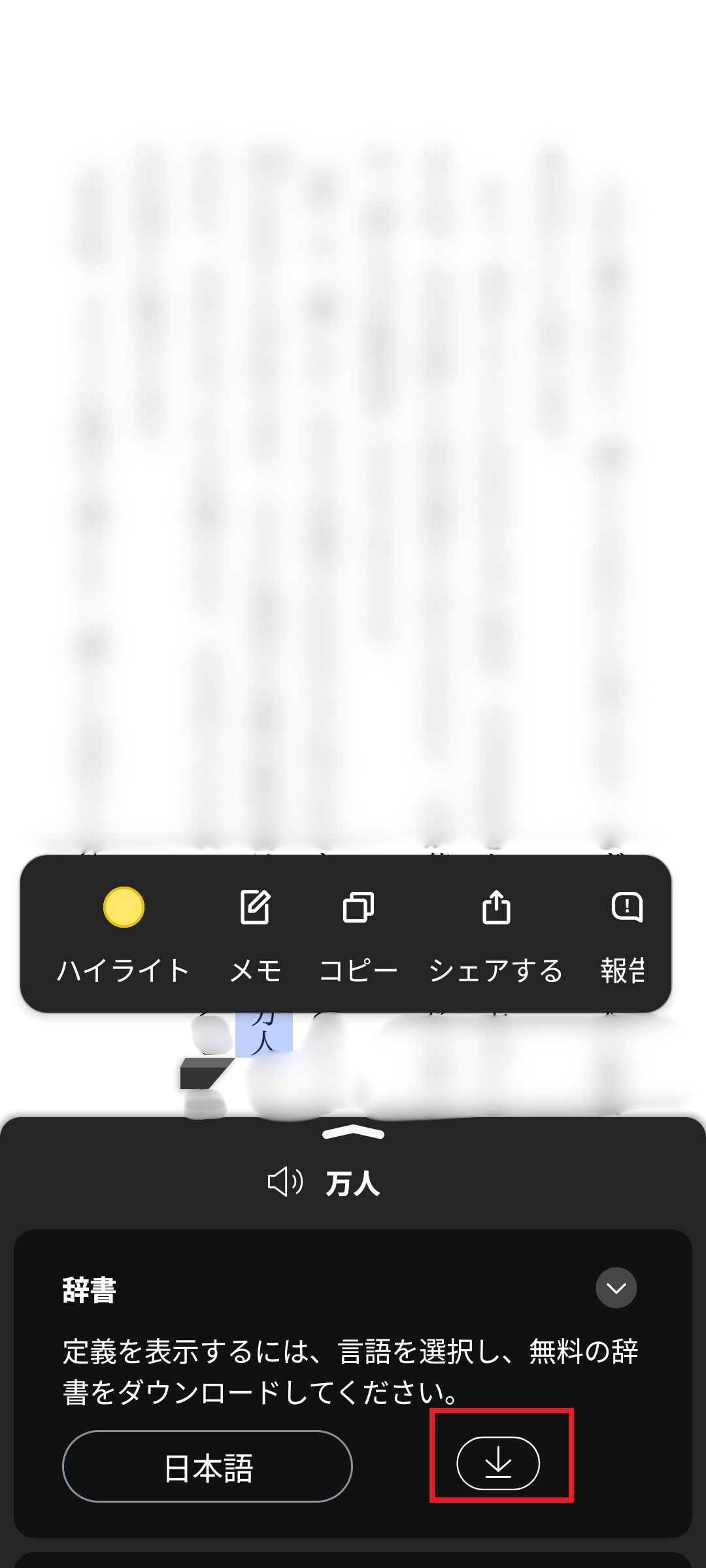Collapse the 辞書 section chevron
This screenshot has width=706, height=1568.
click(616, 1288)
